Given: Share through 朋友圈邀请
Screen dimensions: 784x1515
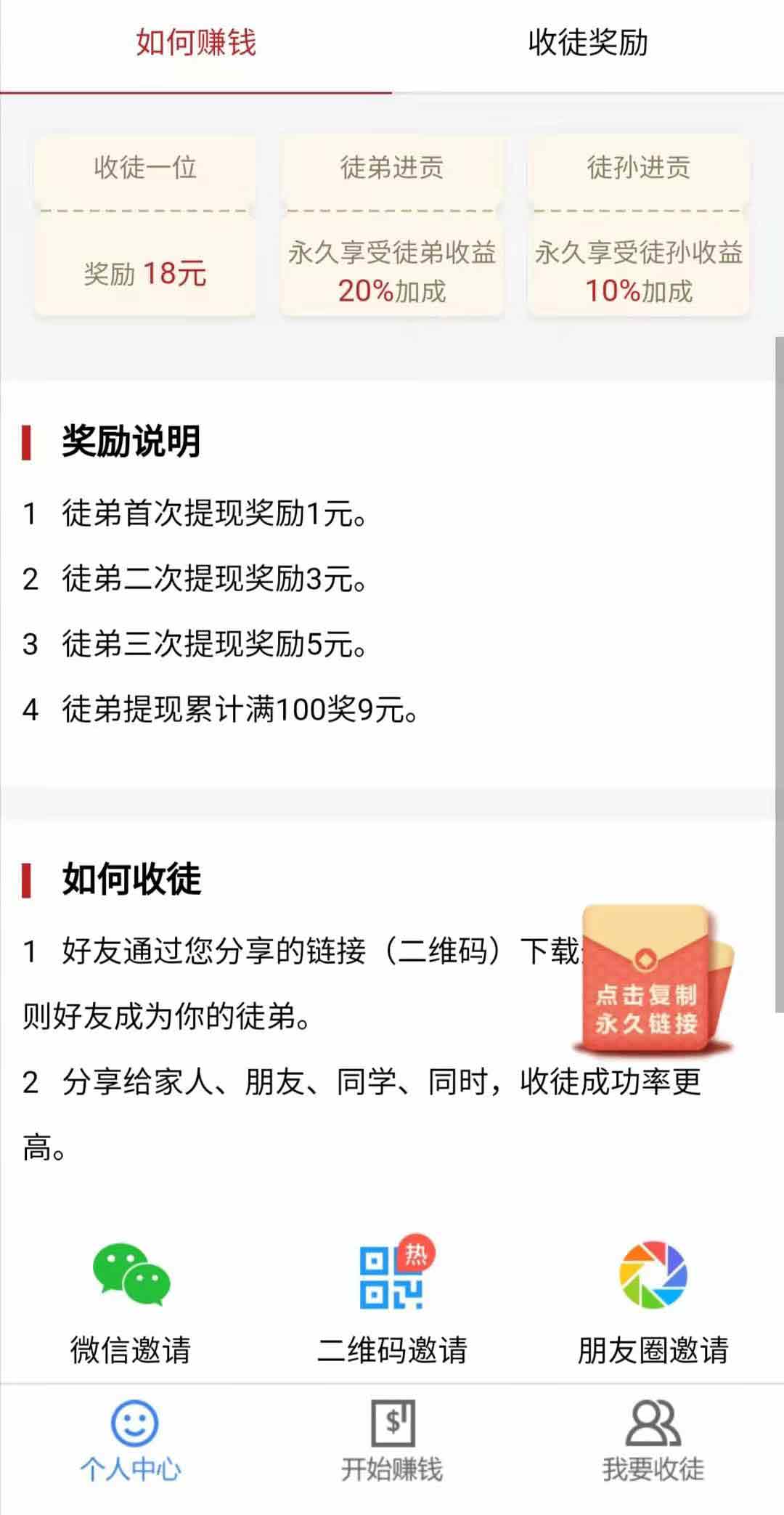Looking at the screenshot, I should point(653,1304).
